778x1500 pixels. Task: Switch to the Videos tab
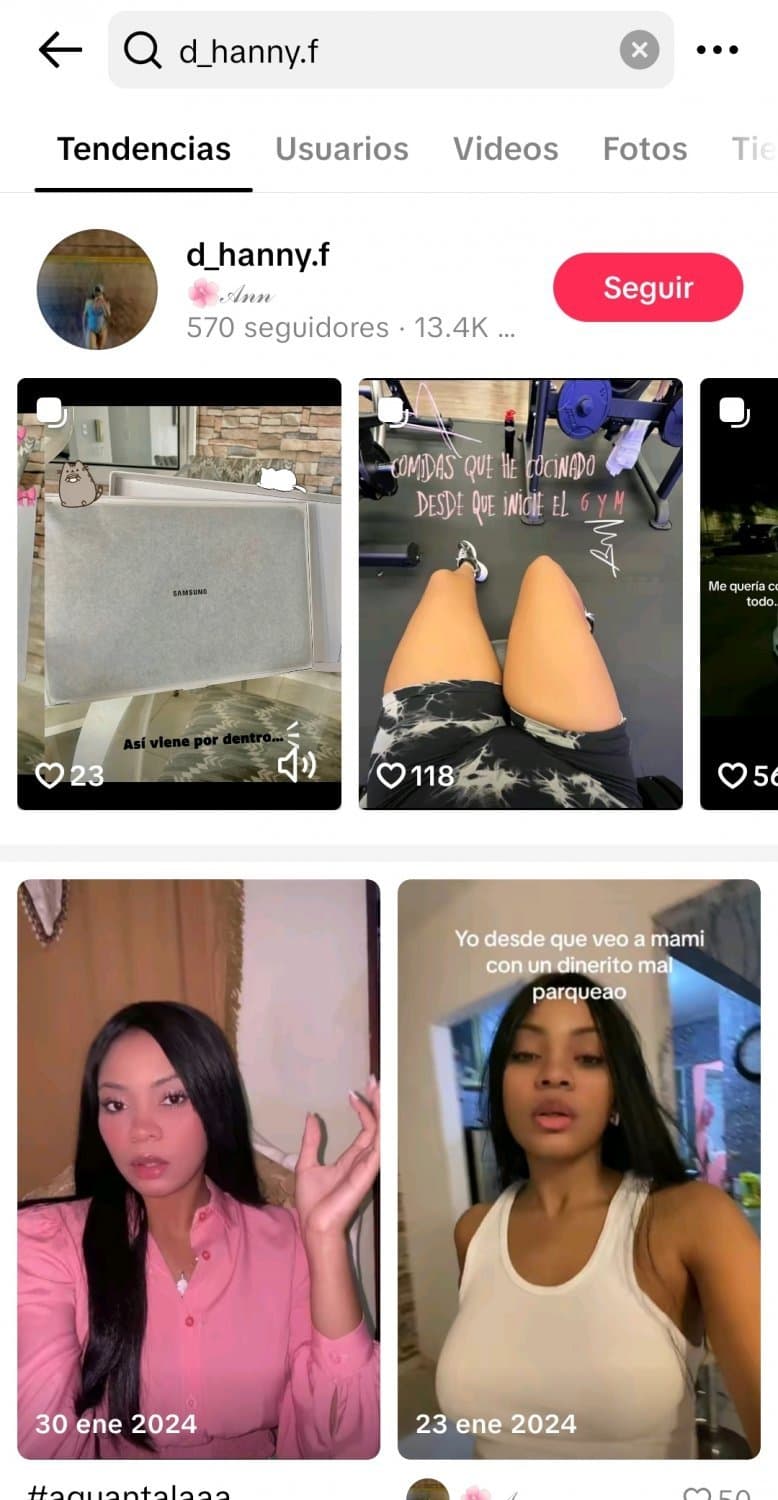(x=505, y=149)
